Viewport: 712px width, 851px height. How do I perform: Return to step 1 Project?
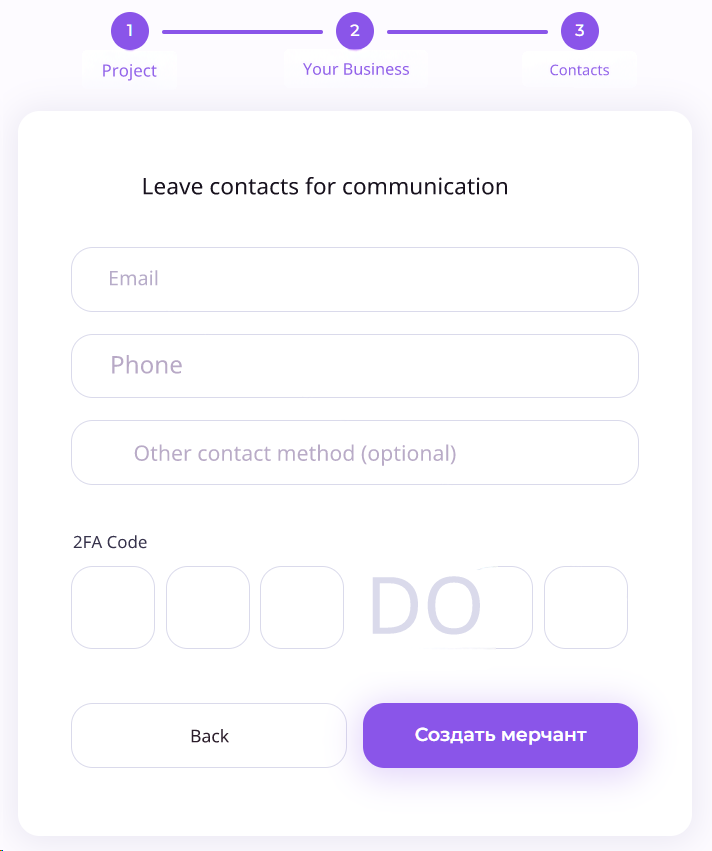tap(130, 32)
